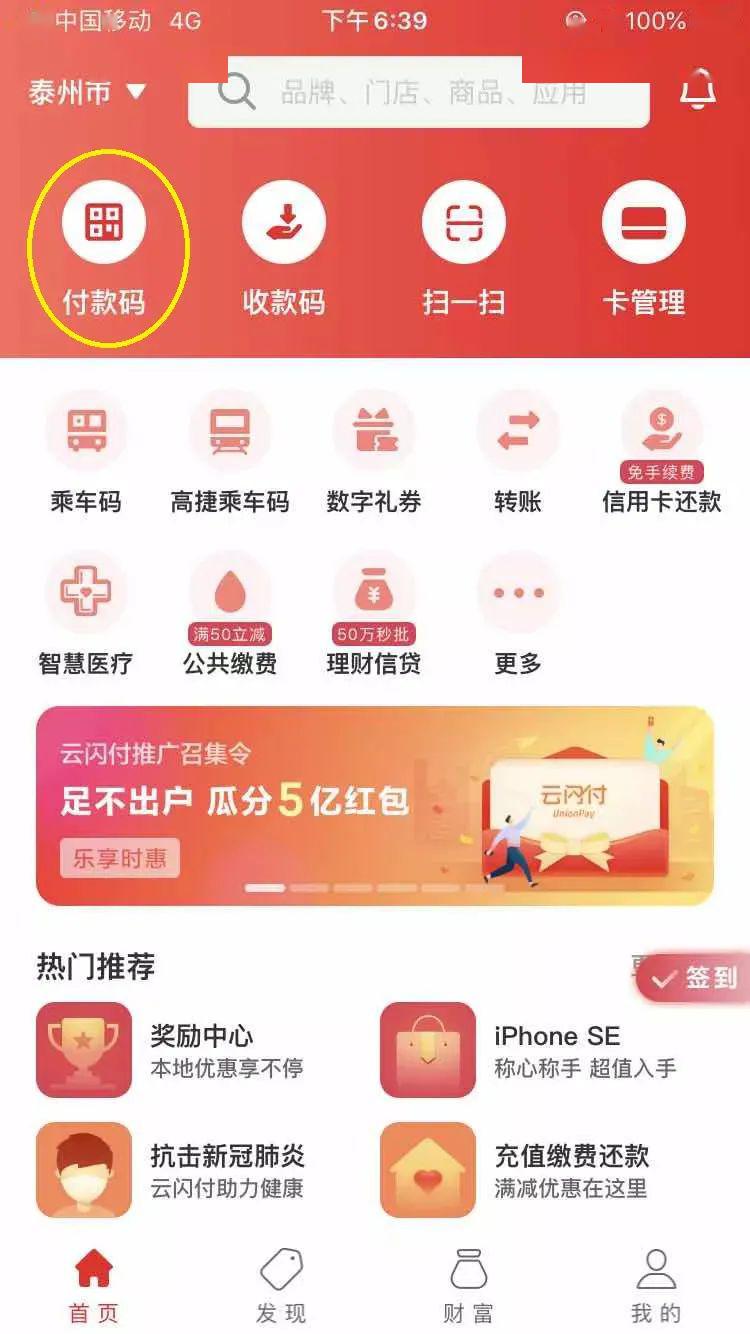Show 更多 services
Viewport: 750px width, 1334px height.
coord(518,614)
